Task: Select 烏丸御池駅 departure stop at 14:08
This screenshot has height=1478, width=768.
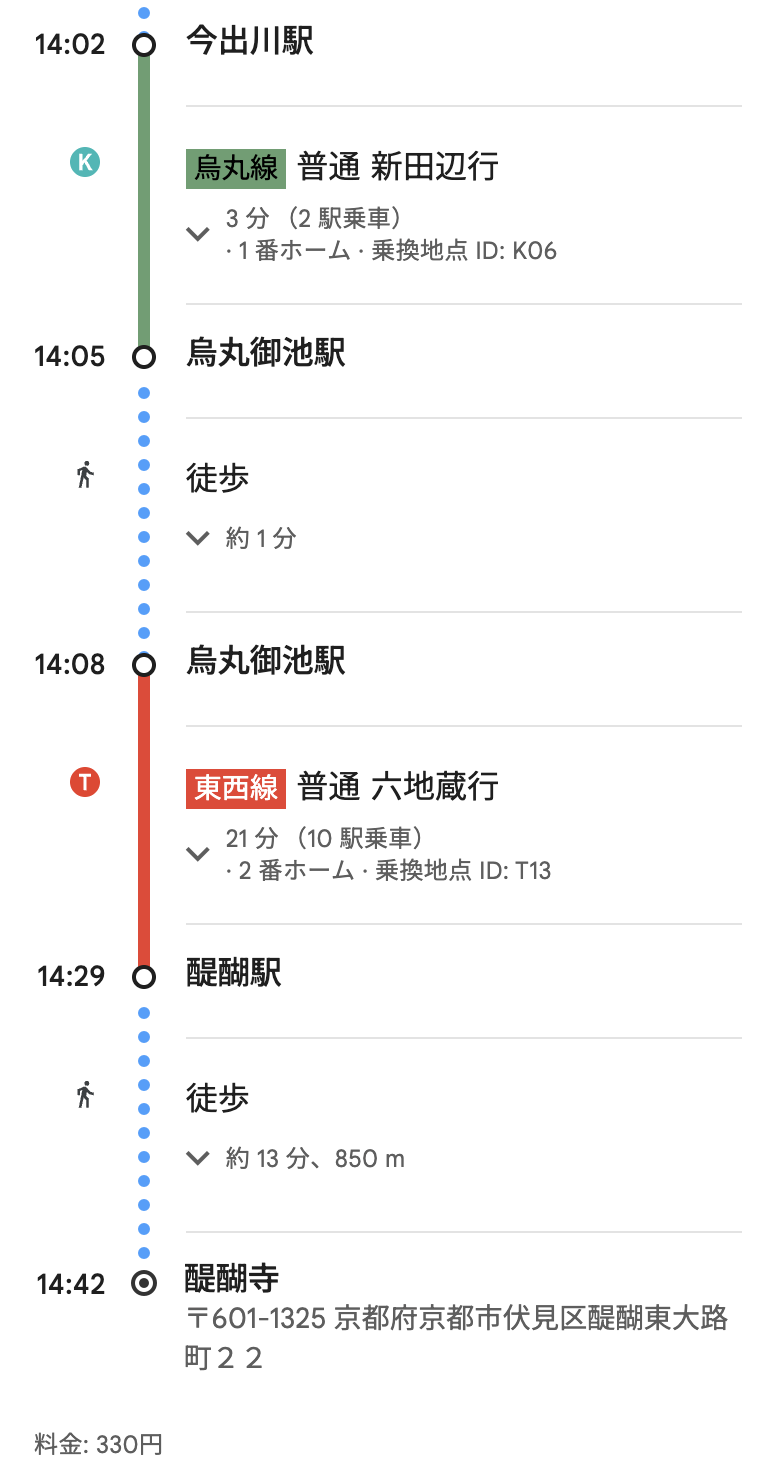Action: coord(266,663)
